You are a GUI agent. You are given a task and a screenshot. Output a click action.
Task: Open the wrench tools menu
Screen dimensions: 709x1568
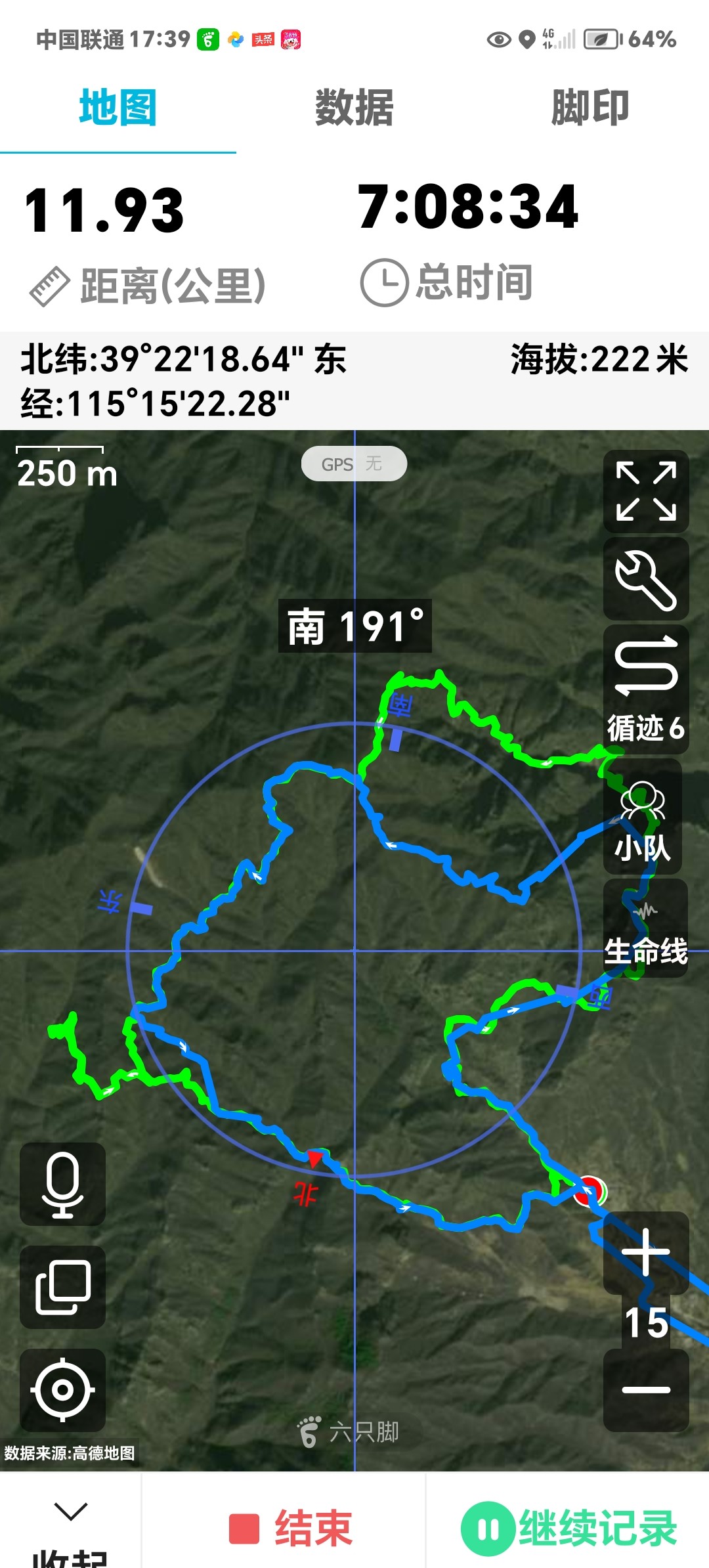click(646, 579)
